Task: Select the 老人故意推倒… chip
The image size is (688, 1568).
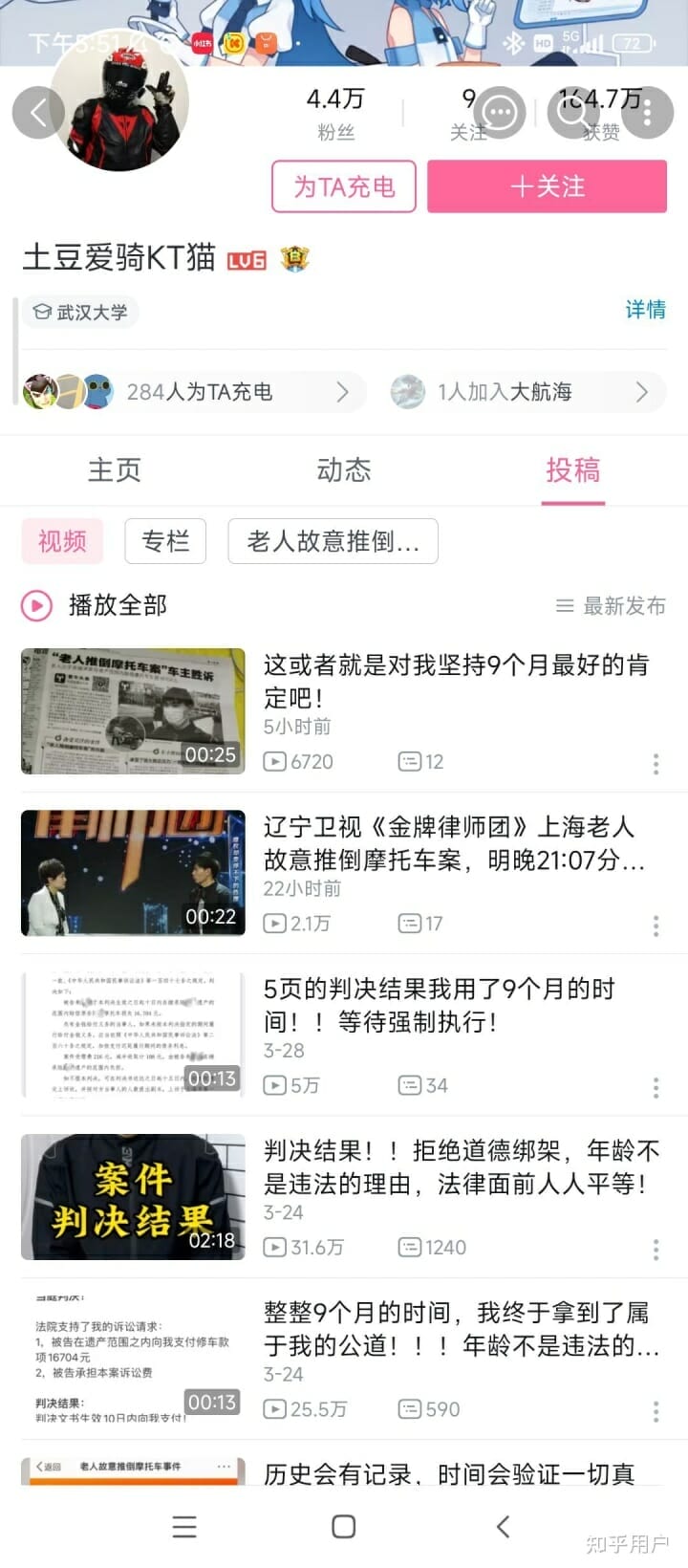Action: 333,541
